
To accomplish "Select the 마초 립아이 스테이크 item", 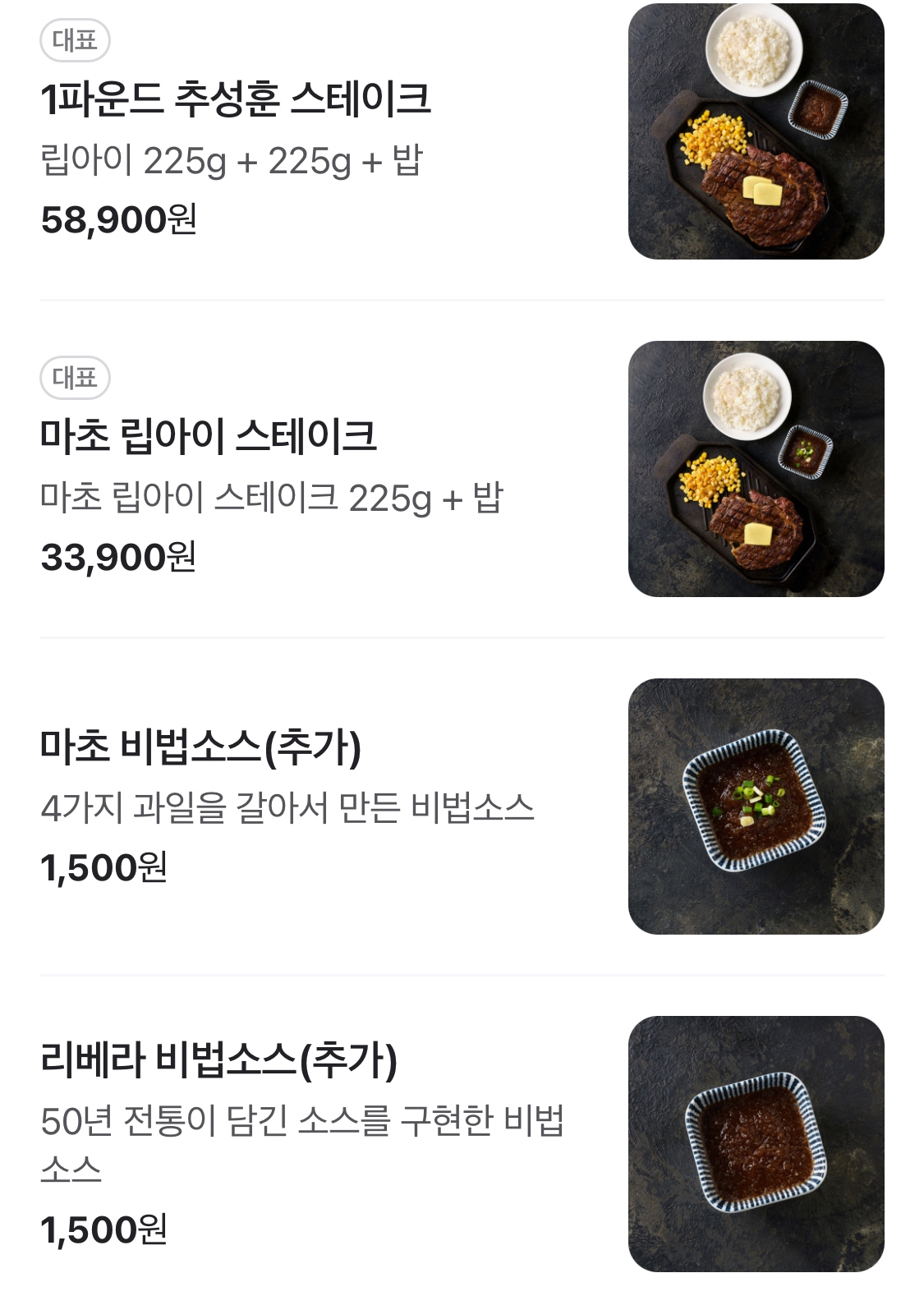I will [x=209, y=437].
